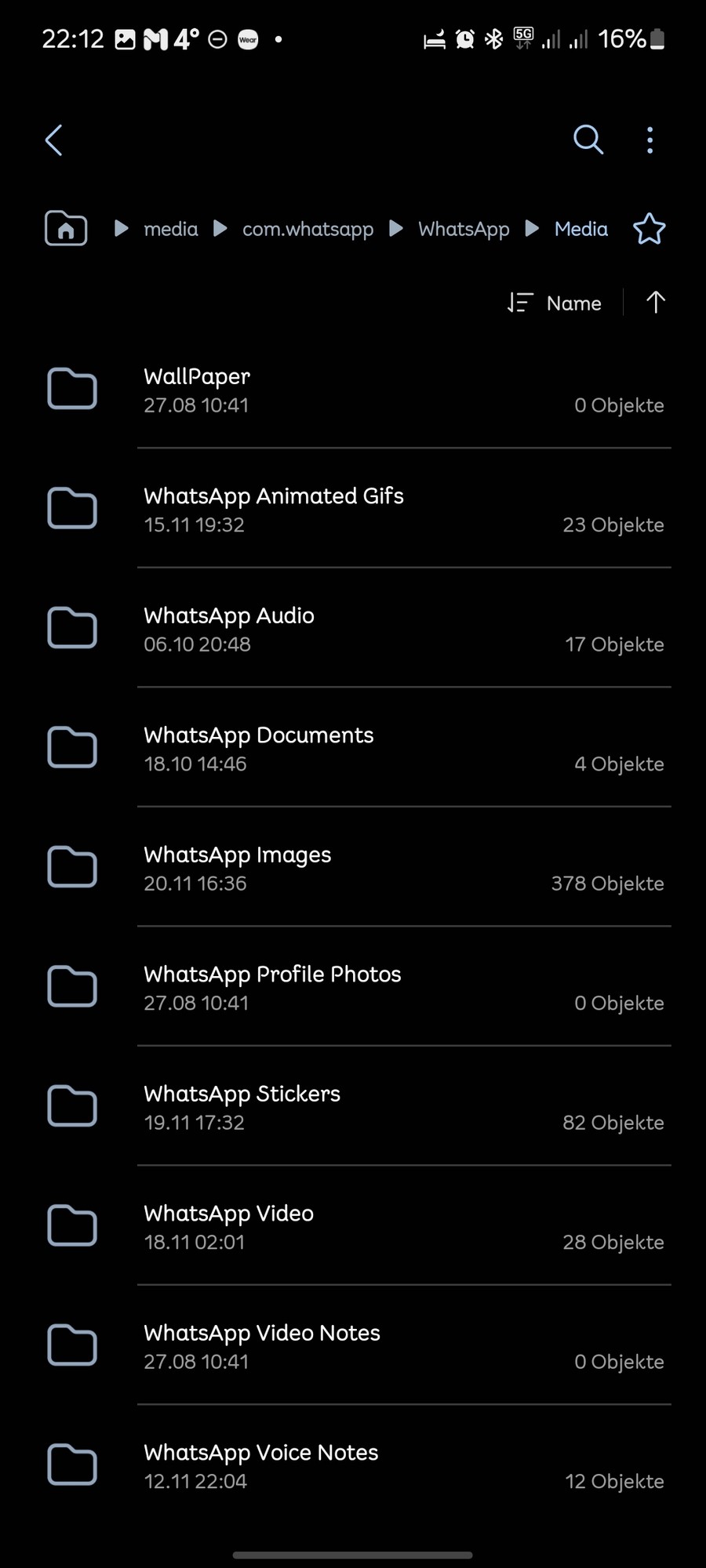706x1568 pixels.
Task: Open the search magnifier icon
Action: click(588, 140)
